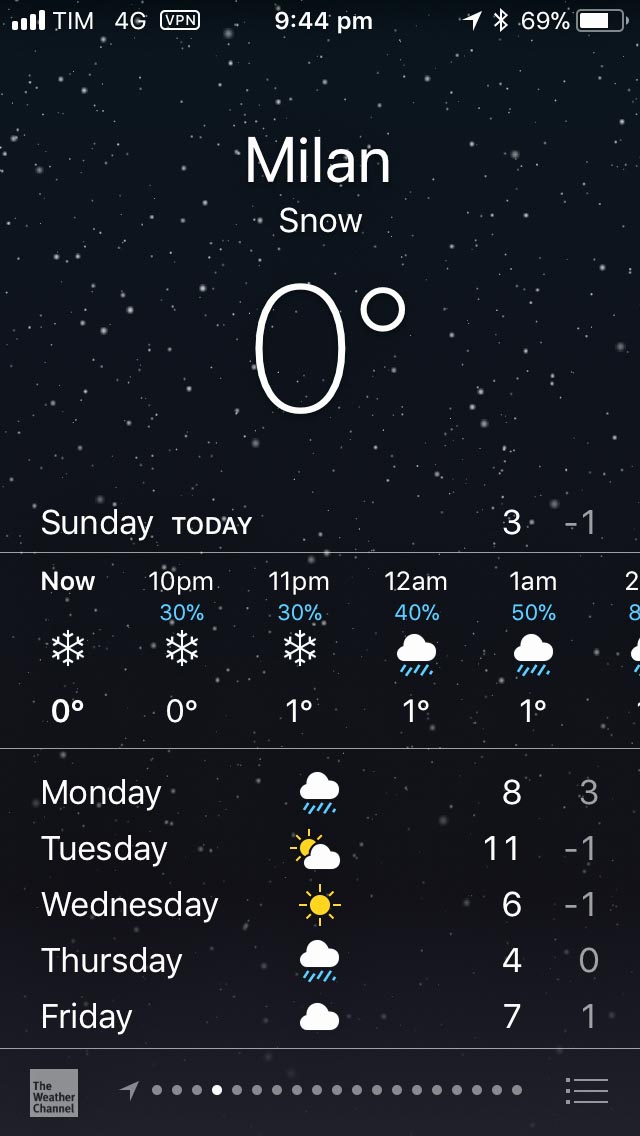Open The Weather Channel link
Image resolution: width=640 pixels, height=1136 pixels.
pyautogui.click(x=54, y=1093)
